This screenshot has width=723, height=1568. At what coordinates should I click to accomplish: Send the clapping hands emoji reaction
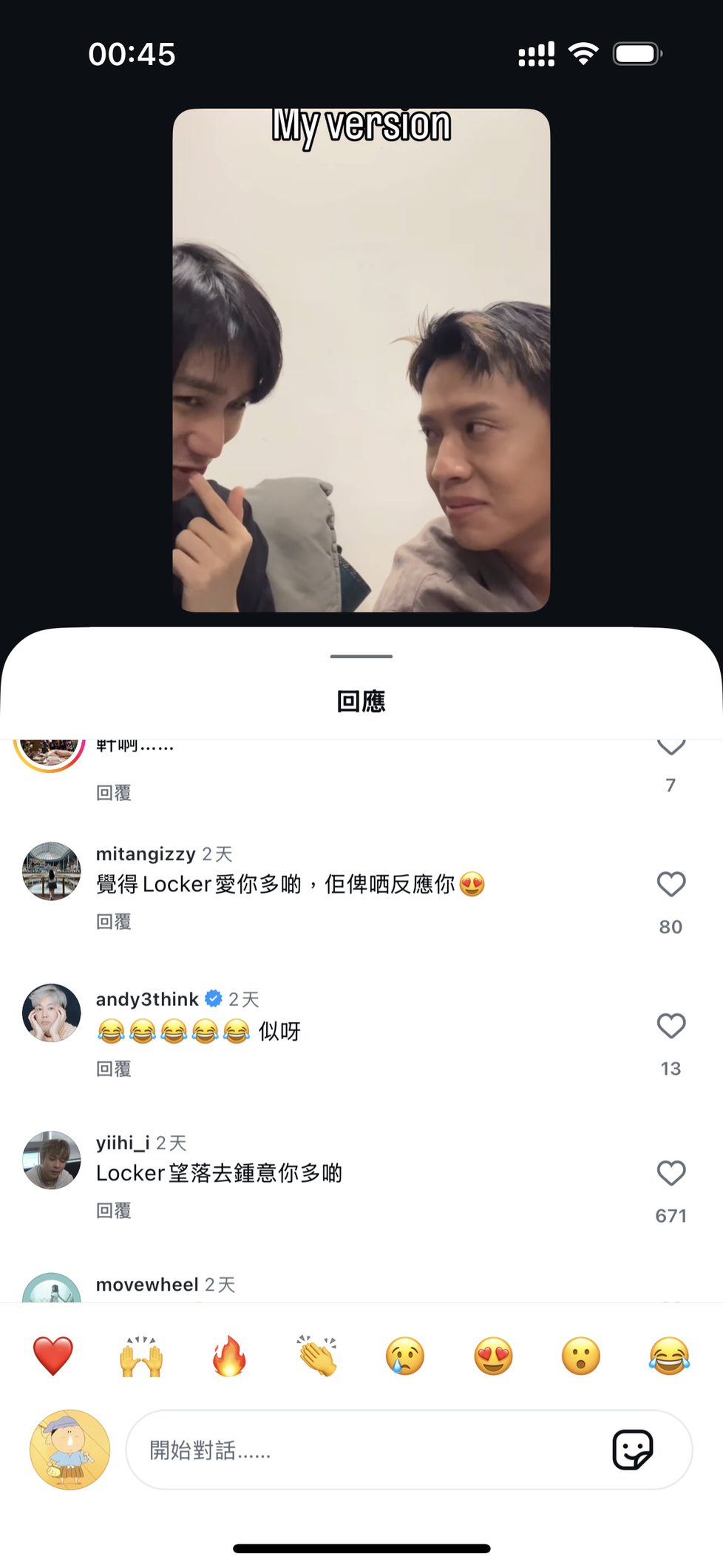(317, 1356)
